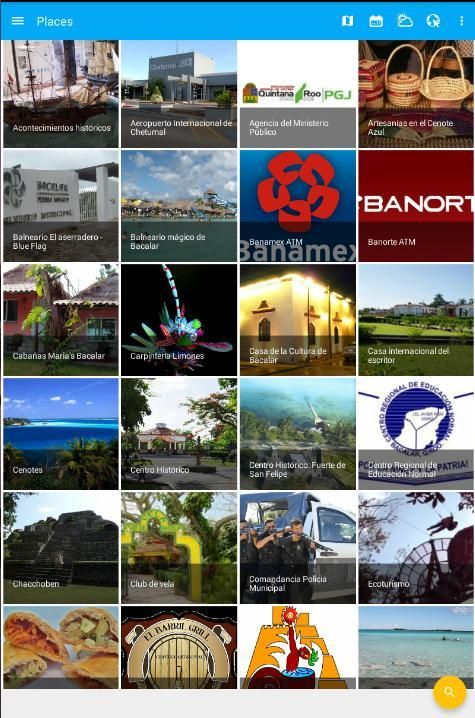
Task: Open Balneario mágico de Bacalar
Action: [x=179, y=206]
